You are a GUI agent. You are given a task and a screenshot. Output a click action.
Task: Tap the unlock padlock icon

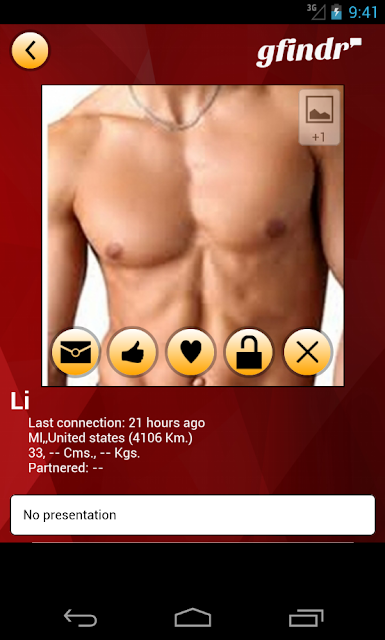249,352
